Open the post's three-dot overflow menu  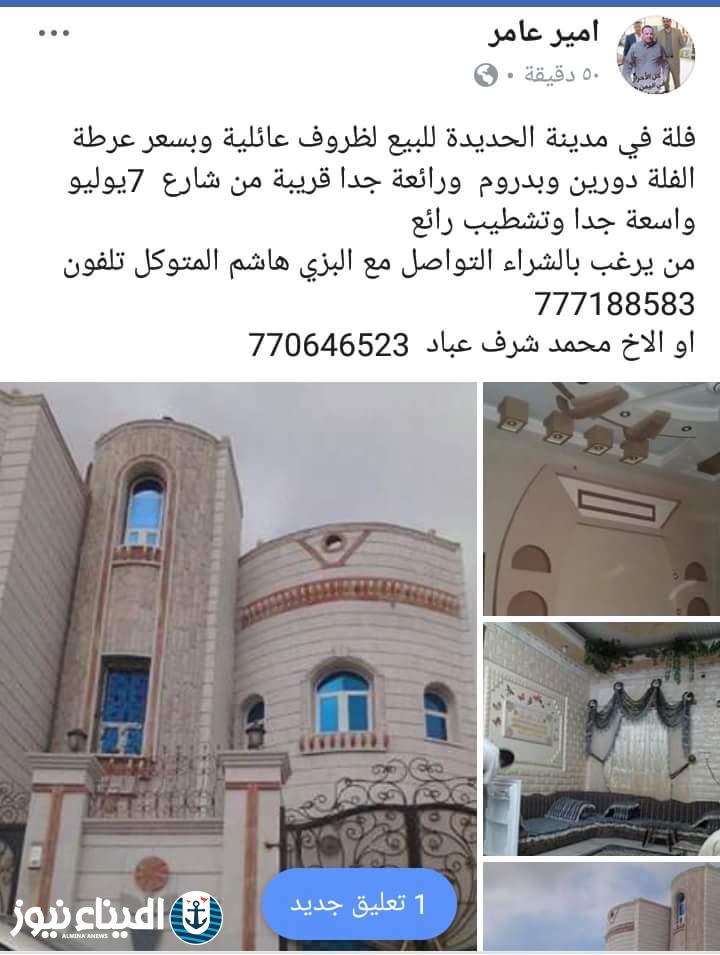54,33
